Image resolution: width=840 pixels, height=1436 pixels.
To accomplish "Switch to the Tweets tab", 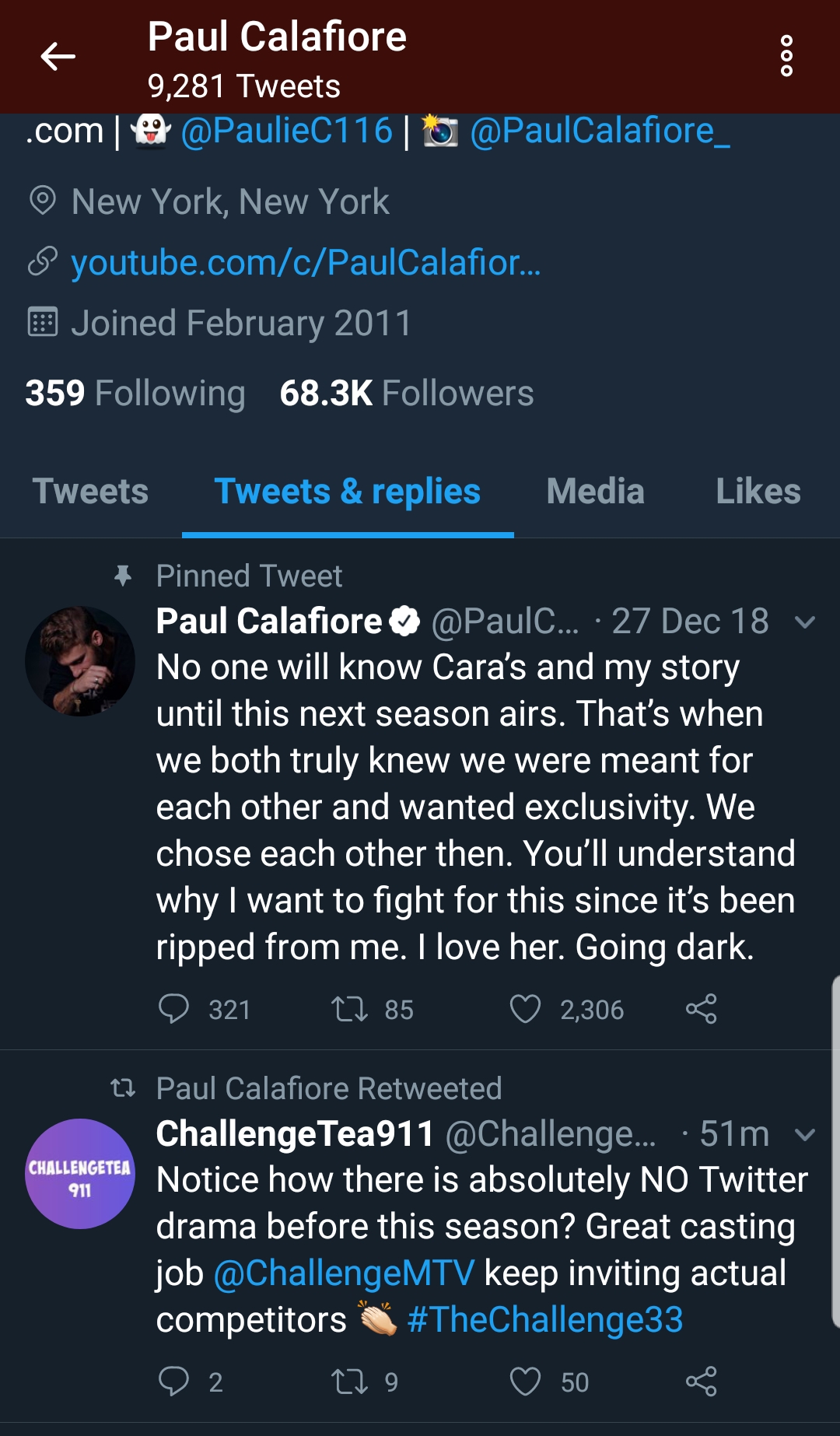I will [90, 492].
